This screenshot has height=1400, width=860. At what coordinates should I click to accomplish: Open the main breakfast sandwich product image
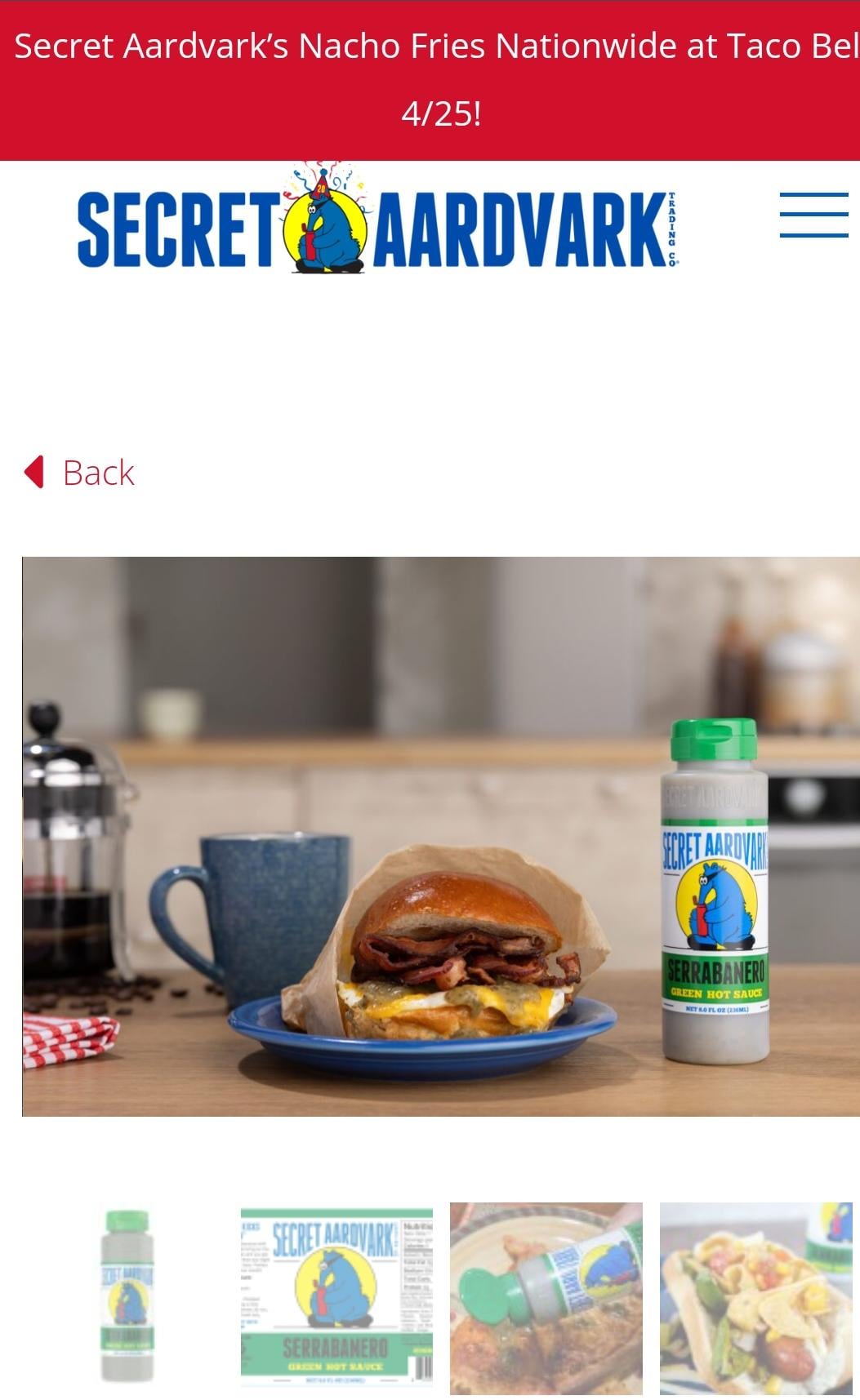point(441,836)
